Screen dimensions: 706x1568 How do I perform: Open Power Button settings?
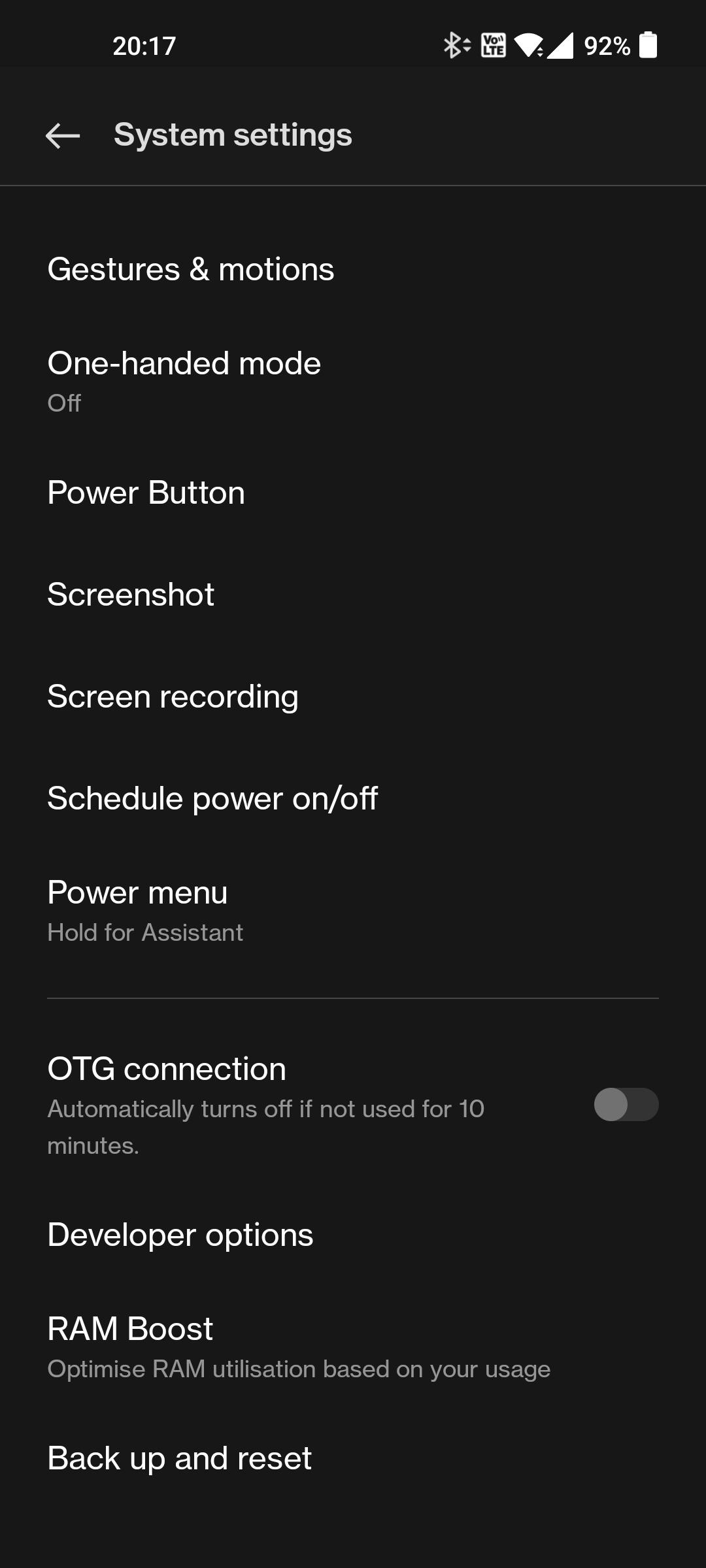click(x=146, y=493)
